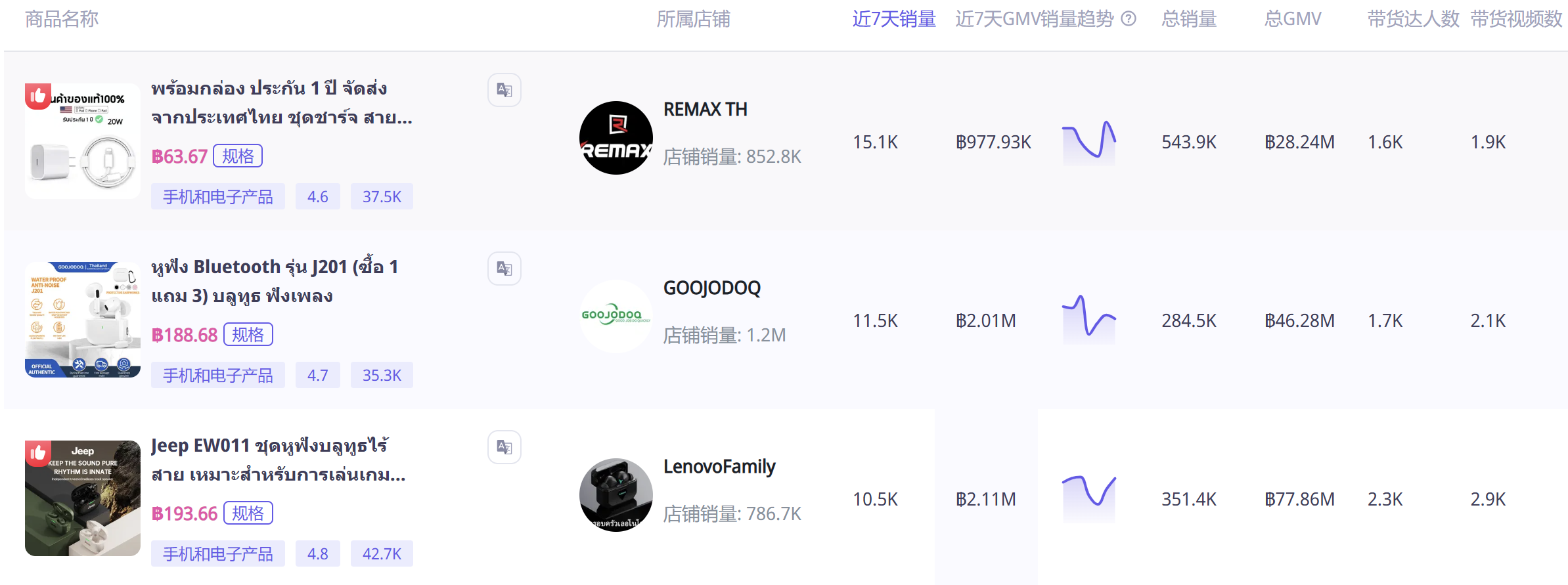This screenshot has width=1568, height=585.
Task: Open help icon beside 近7天GMV销量趋势
Action: click(1129, 19)
